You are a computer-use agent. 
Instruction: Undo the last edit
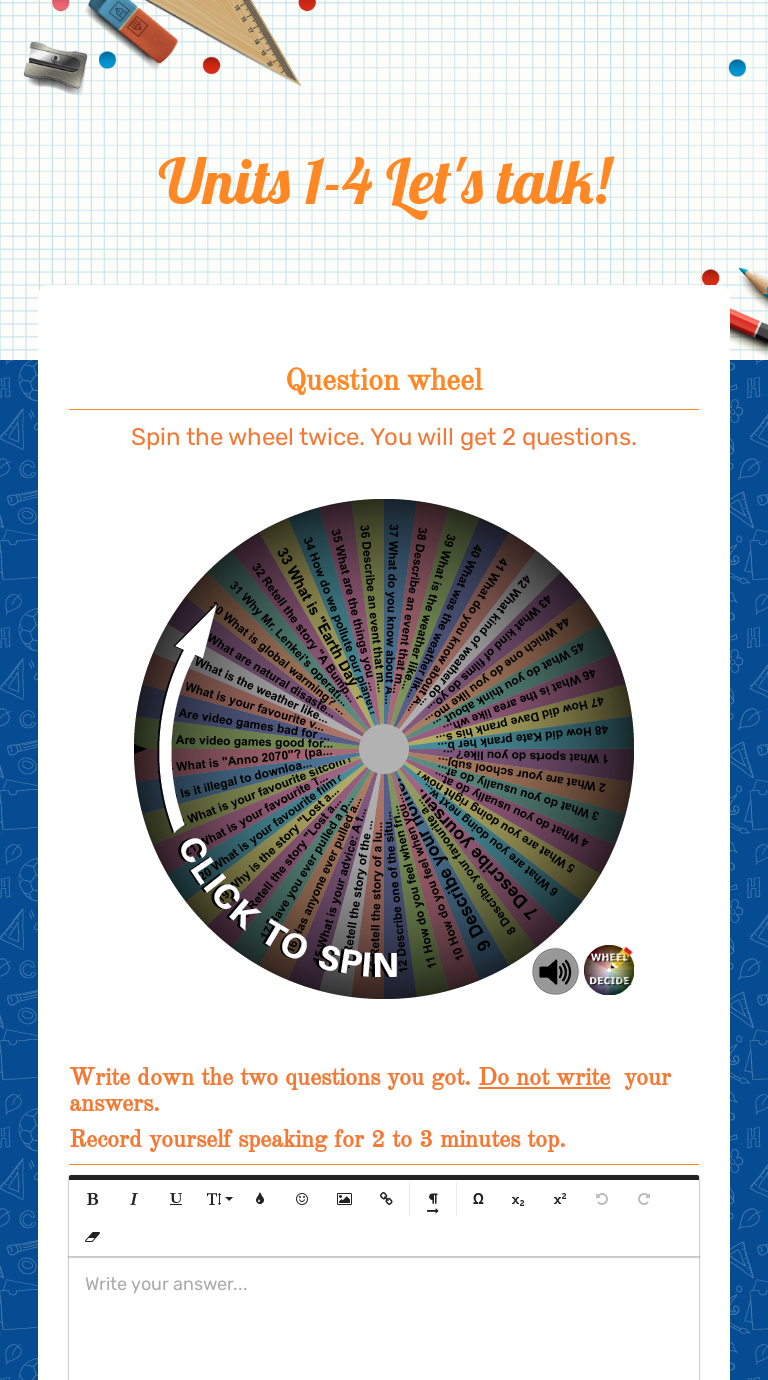[x=602, y=1199]
